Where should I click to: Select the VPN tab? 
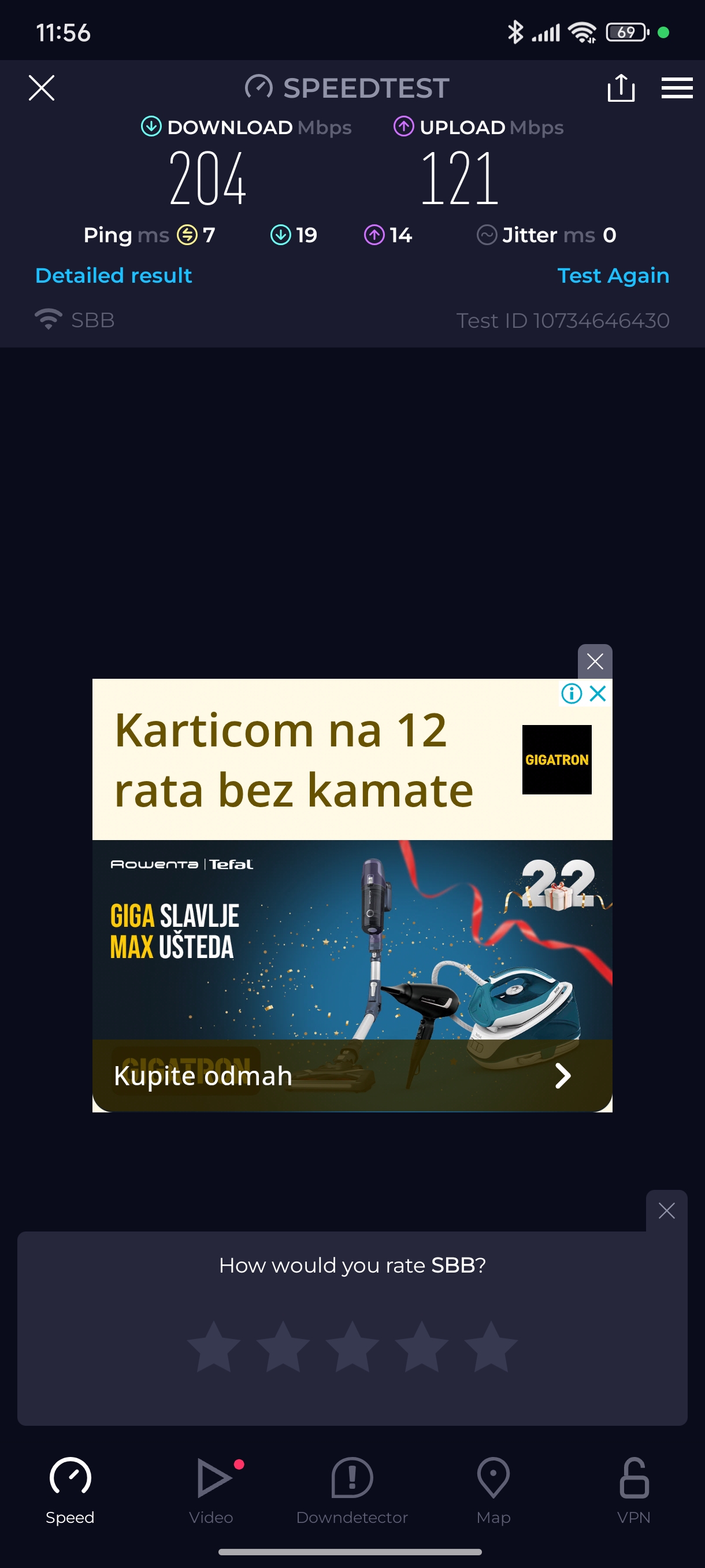[633, 1489]
